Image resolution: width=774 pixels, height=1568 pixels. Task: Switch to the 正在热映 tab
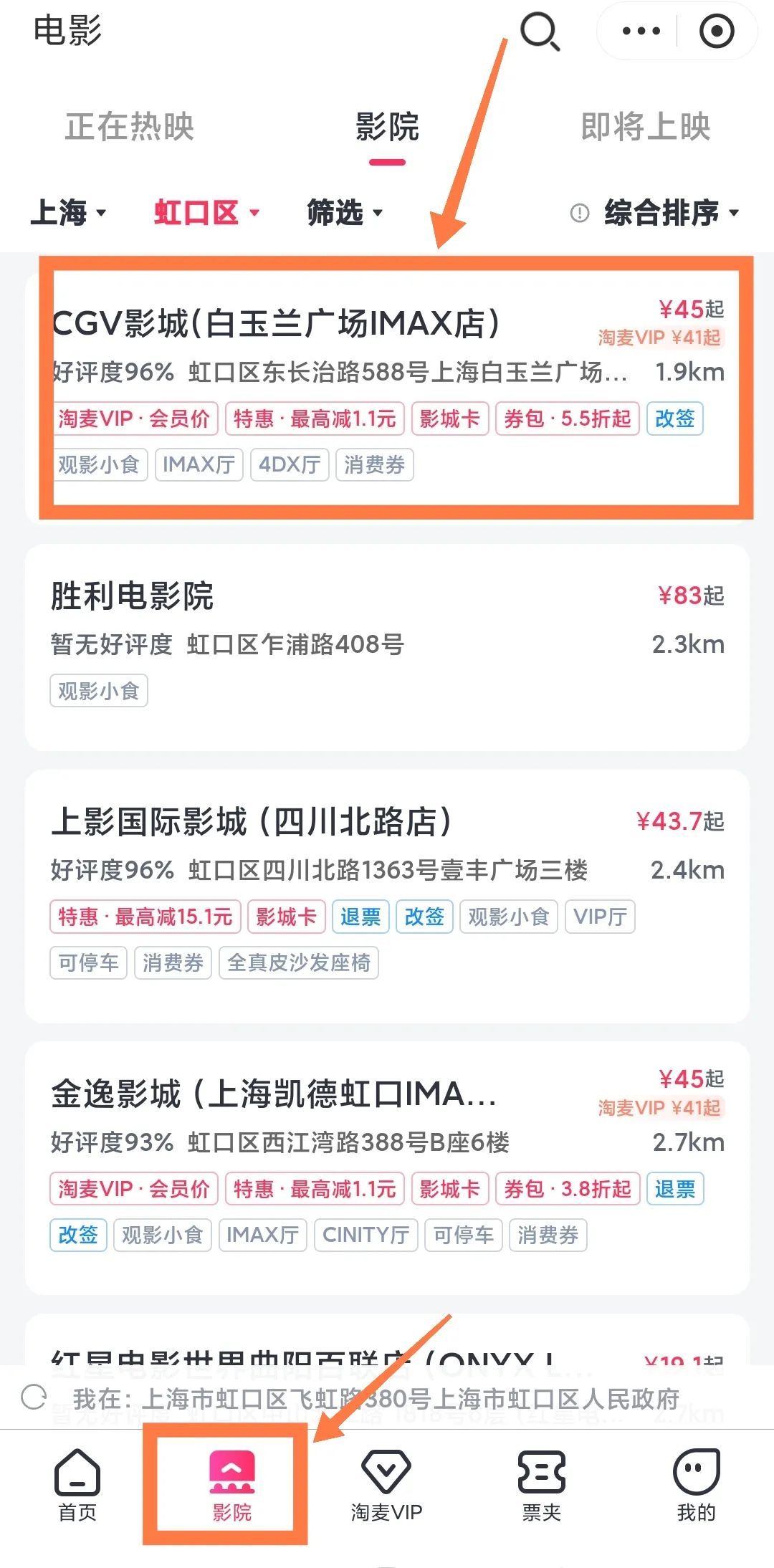(130, 128)
